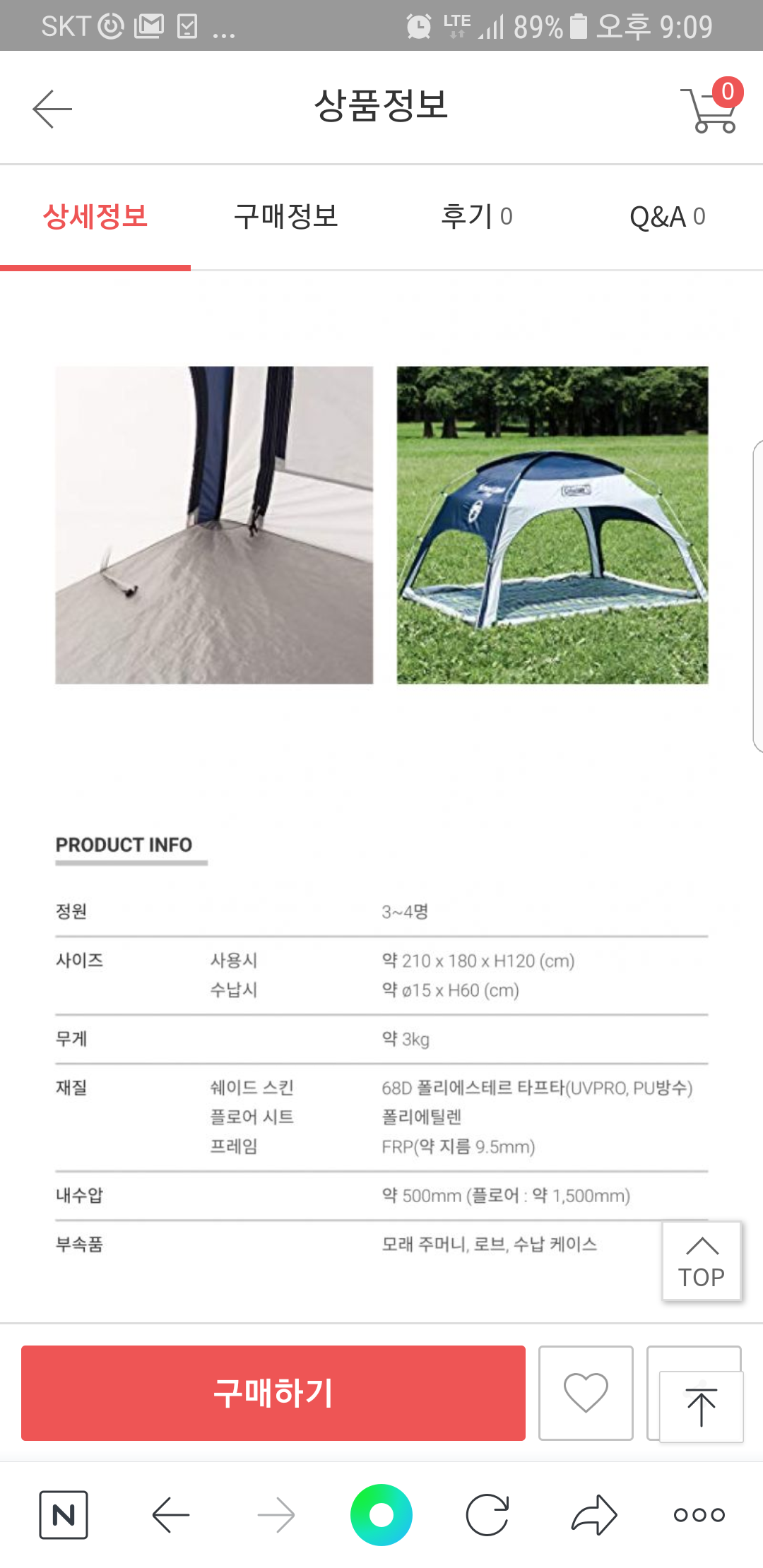Viewport: 763px width, 1568px height.
Task: Switch to the Q&A tab
Action: tap(668, 216)
